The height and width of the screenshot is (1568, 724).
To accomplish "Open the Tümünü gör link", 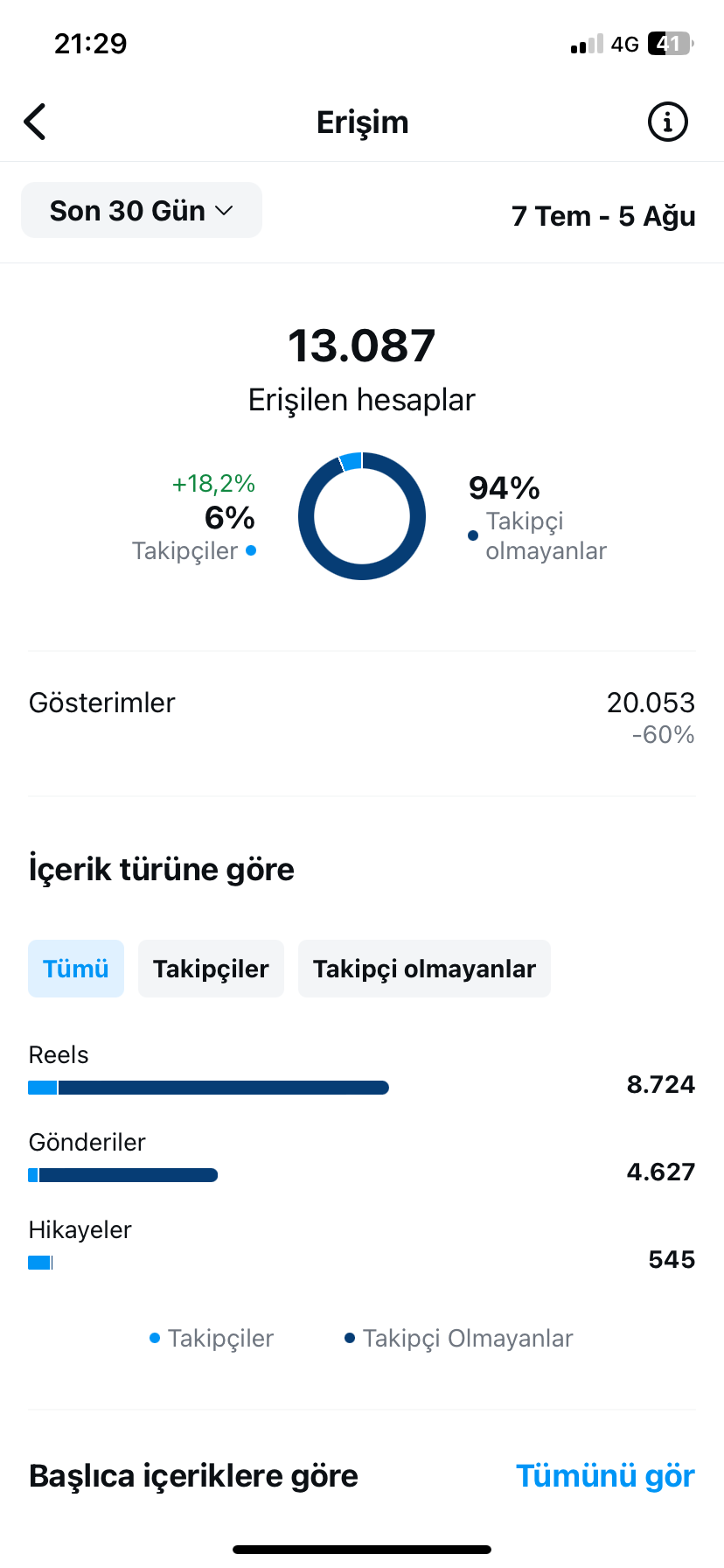I will (x=605, y=1475).
